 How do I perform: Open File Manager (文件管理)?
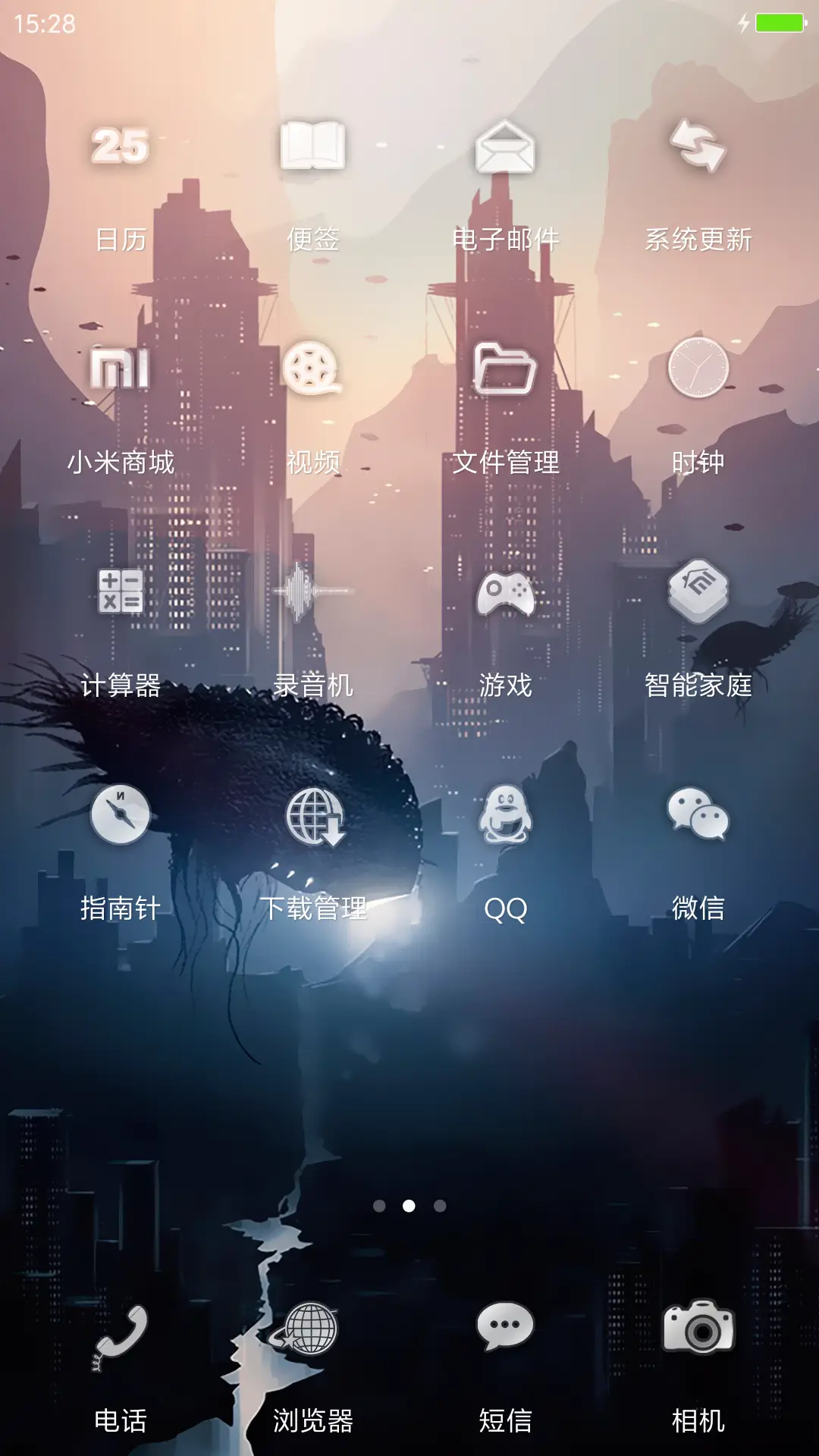click(507, 372)
